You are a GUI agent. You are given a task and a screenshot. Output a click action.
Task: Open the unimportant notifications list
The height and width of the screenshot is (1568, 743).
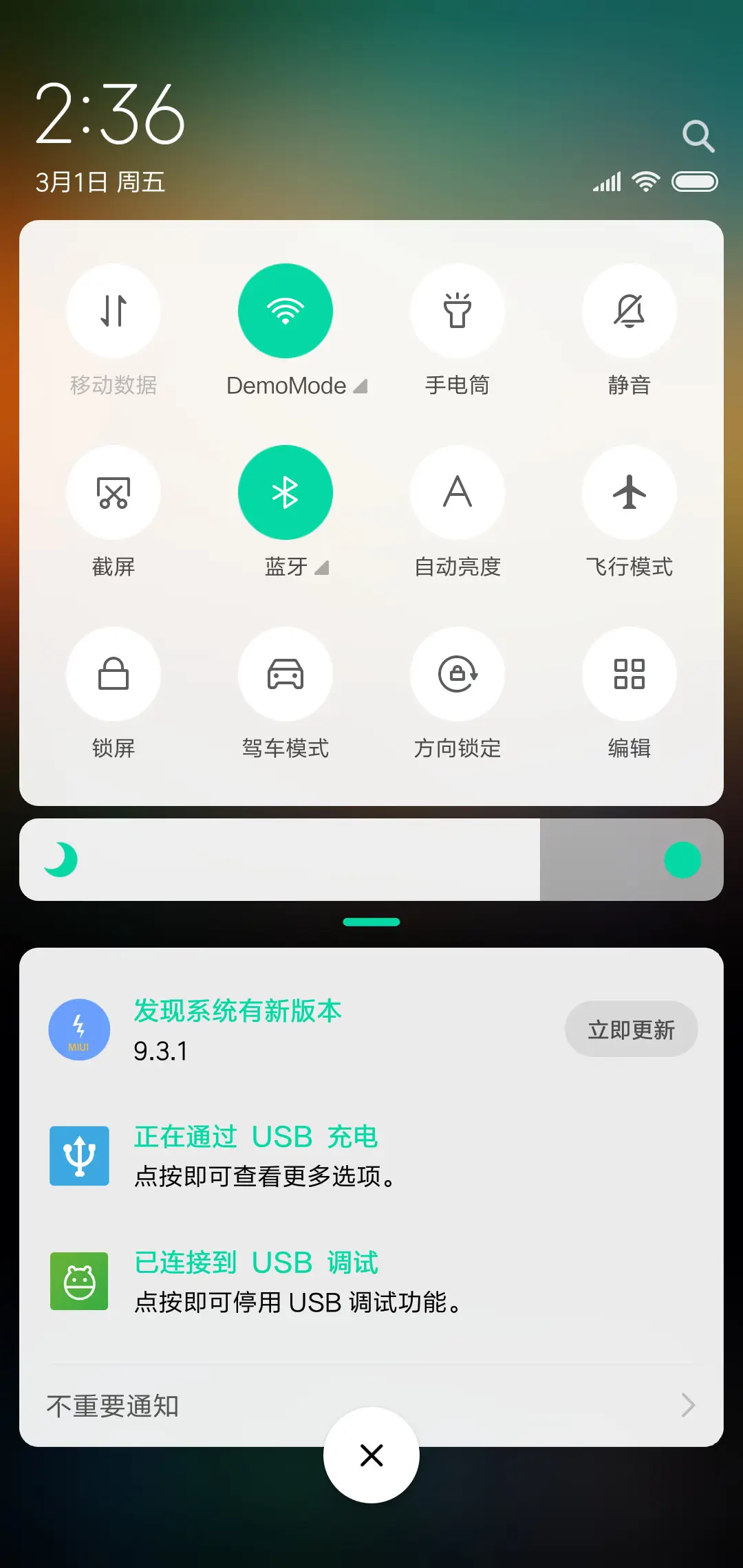[371, 1406]
